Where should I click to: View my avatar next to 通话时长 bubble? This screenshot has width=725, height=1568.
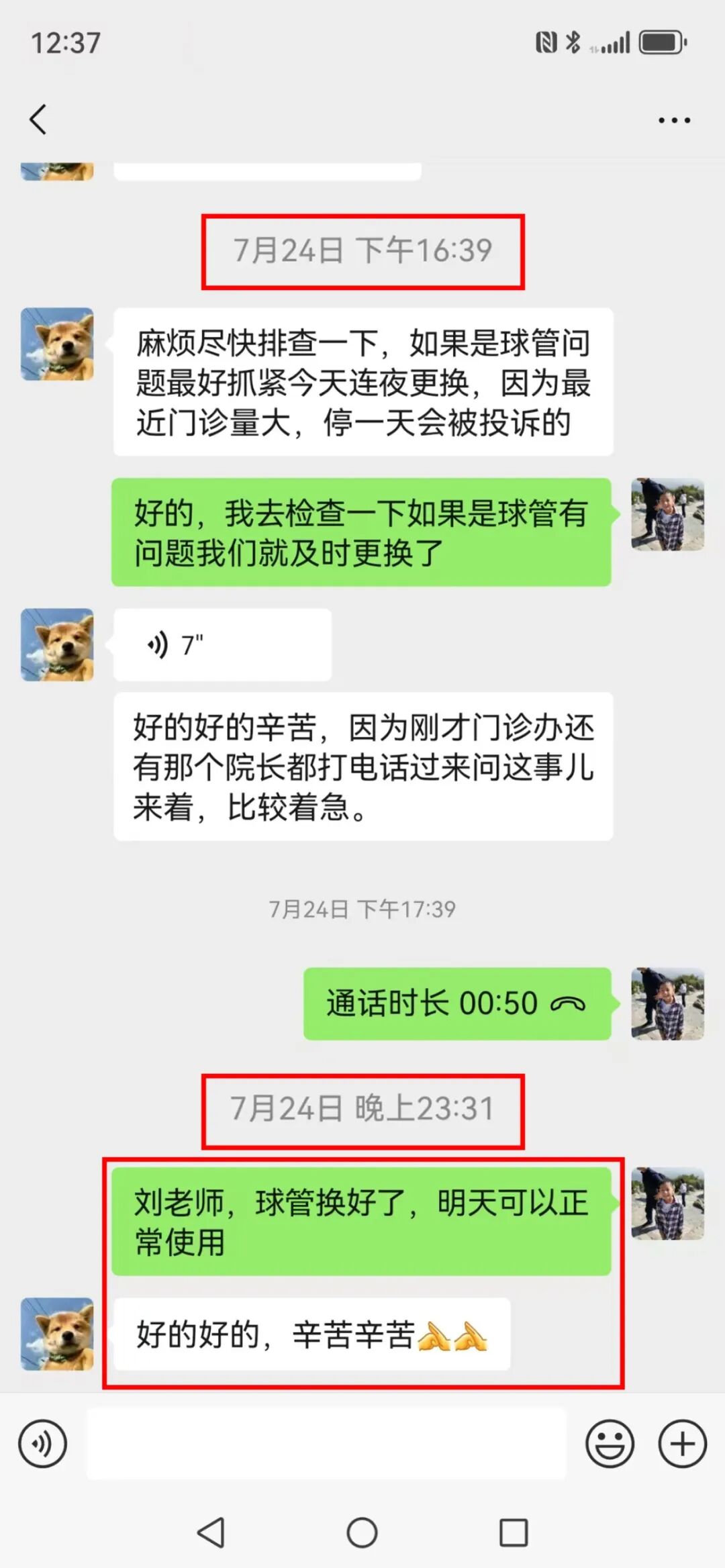[x=668, y=1003]
